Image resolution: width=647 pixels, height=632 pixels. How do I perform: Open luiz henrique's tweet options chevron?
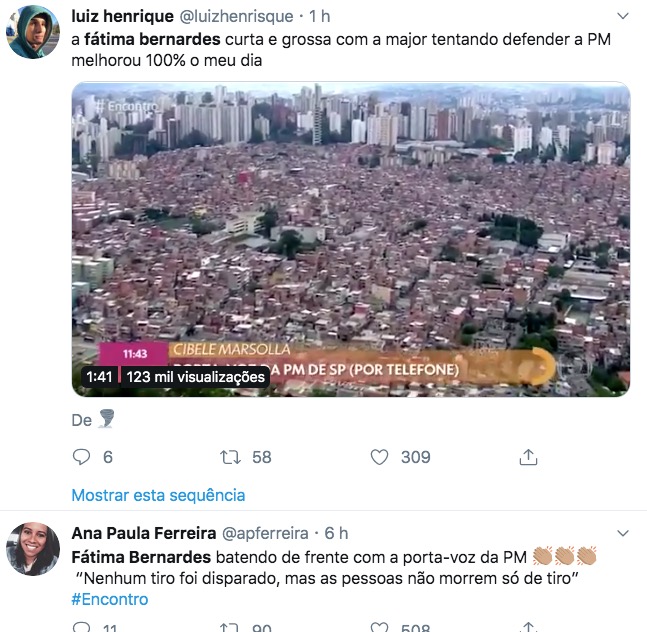623,17
